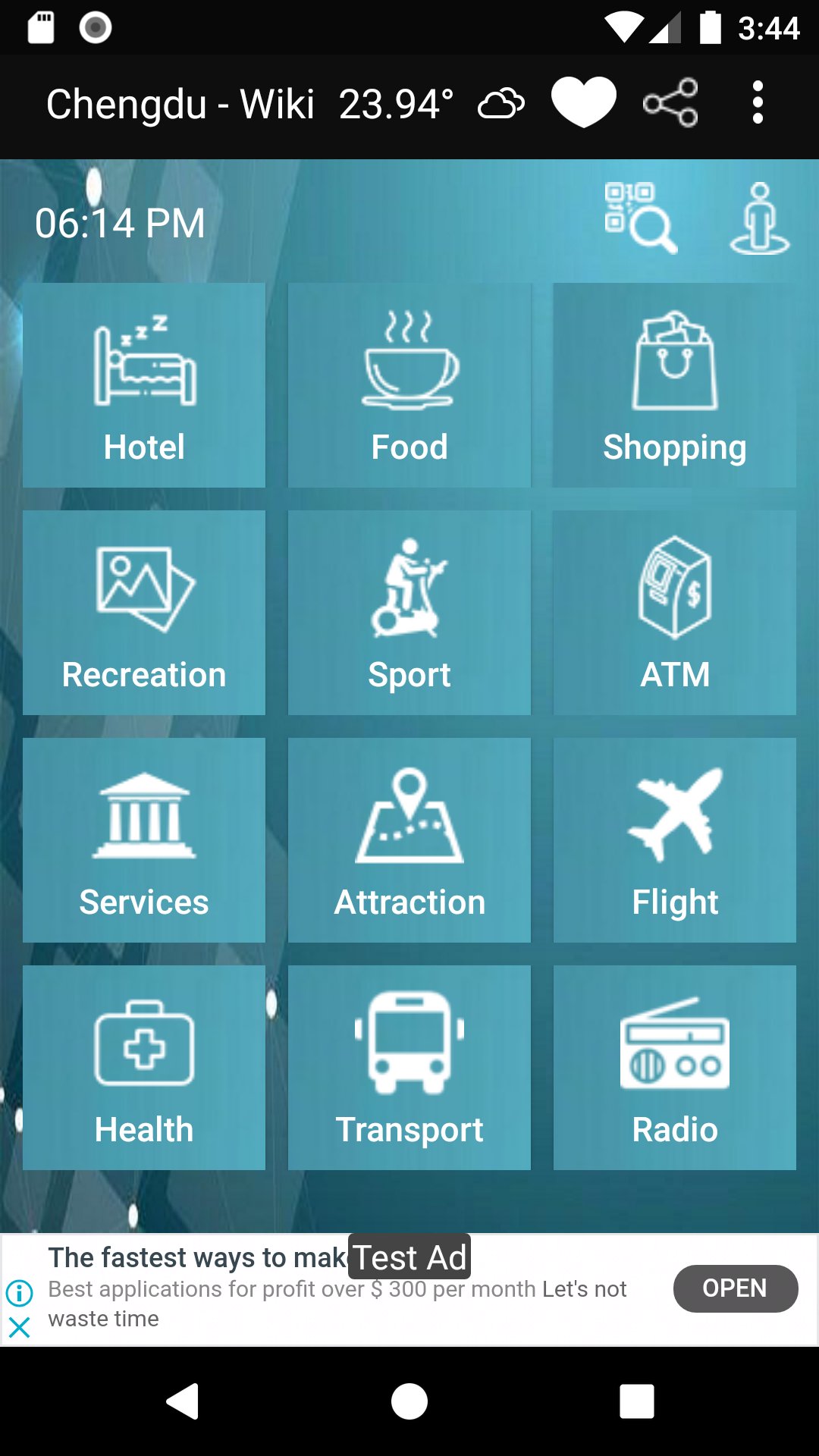Viewport: 819px width, 1456px height.
Task: Select the Sport category
Action: click(409, 612)
